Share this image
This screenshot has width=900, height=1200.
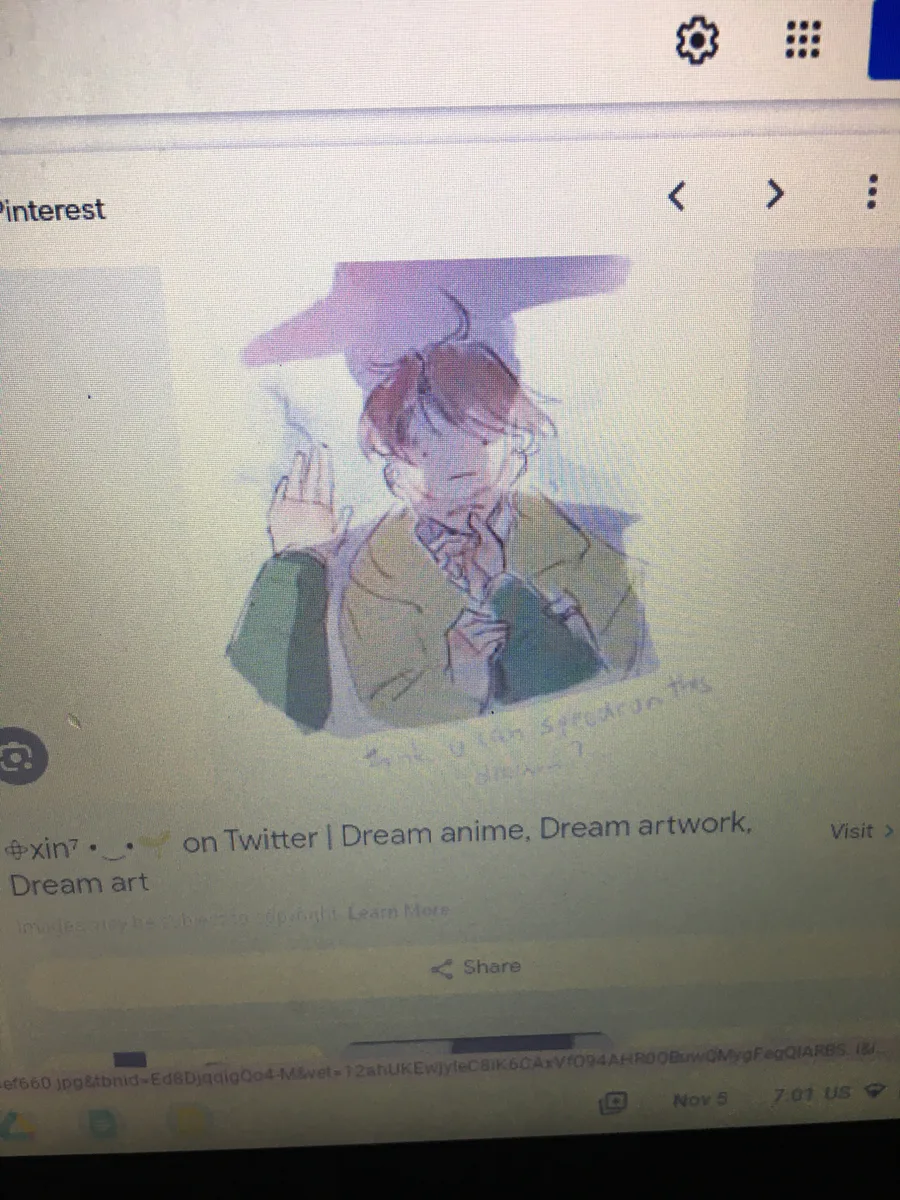(477, 967)
